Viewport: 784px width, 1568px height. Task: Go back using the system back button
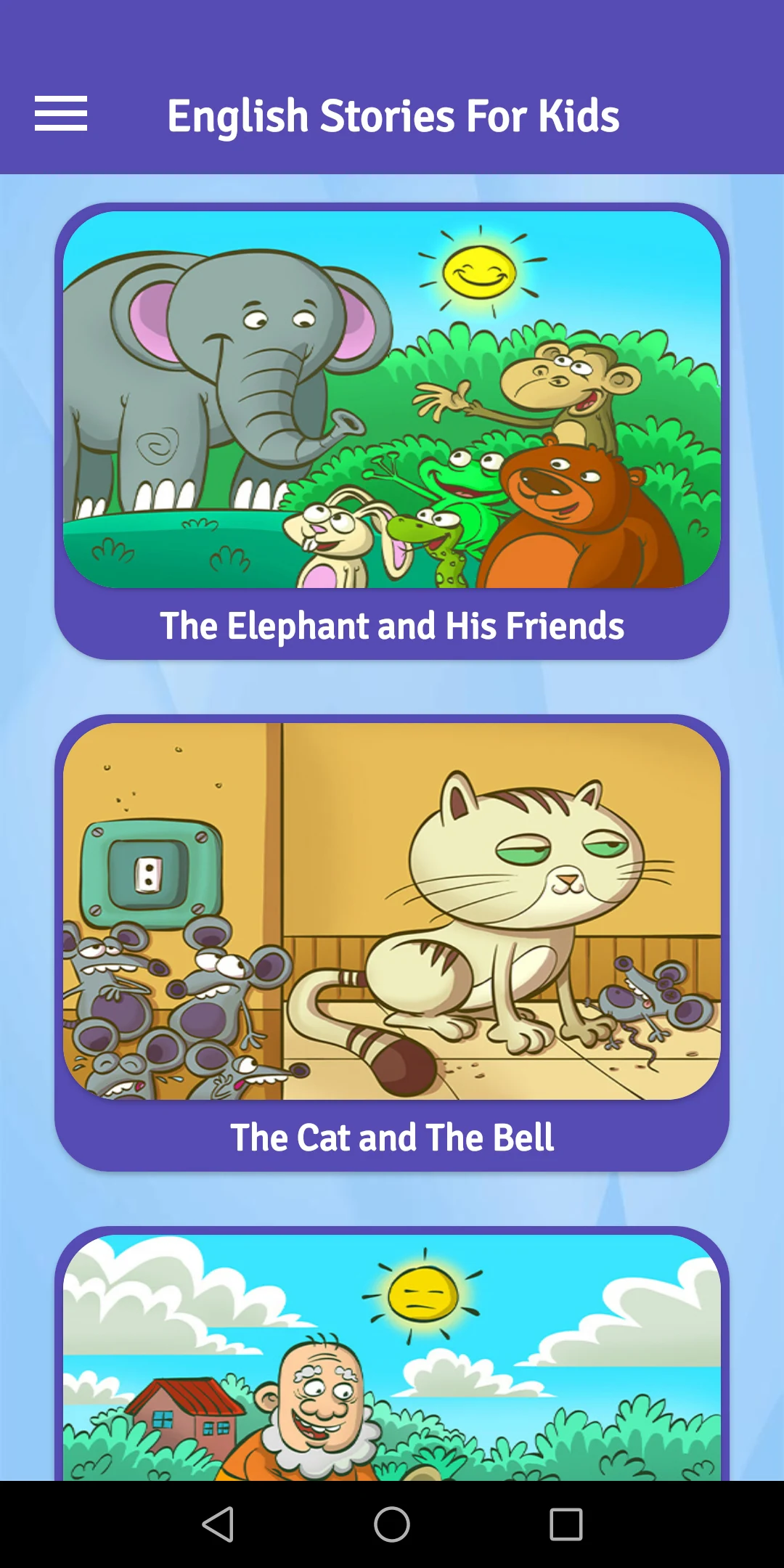tap(218, 1524)
